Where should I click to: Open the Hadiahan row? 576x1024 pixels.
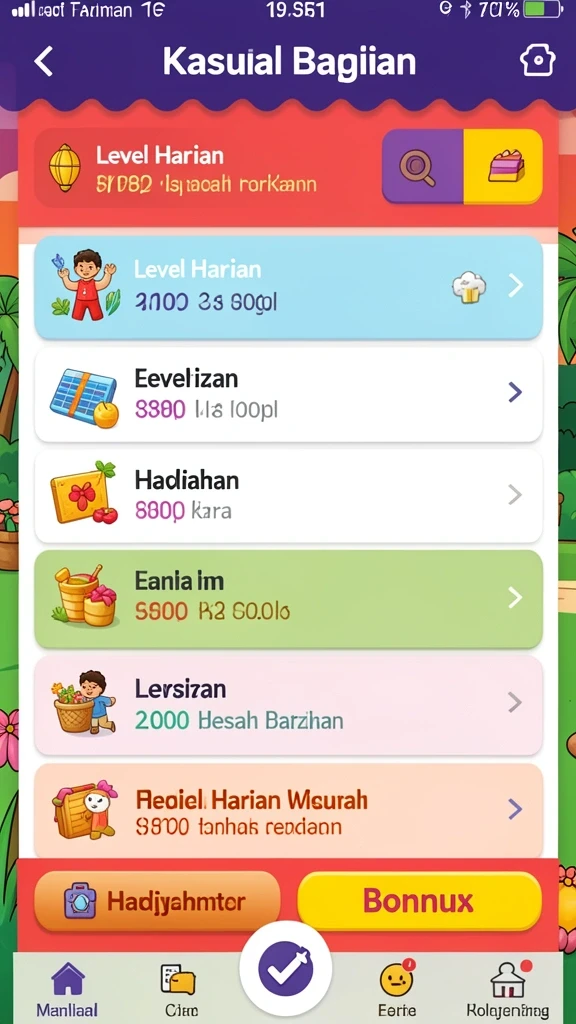point(289,496)
